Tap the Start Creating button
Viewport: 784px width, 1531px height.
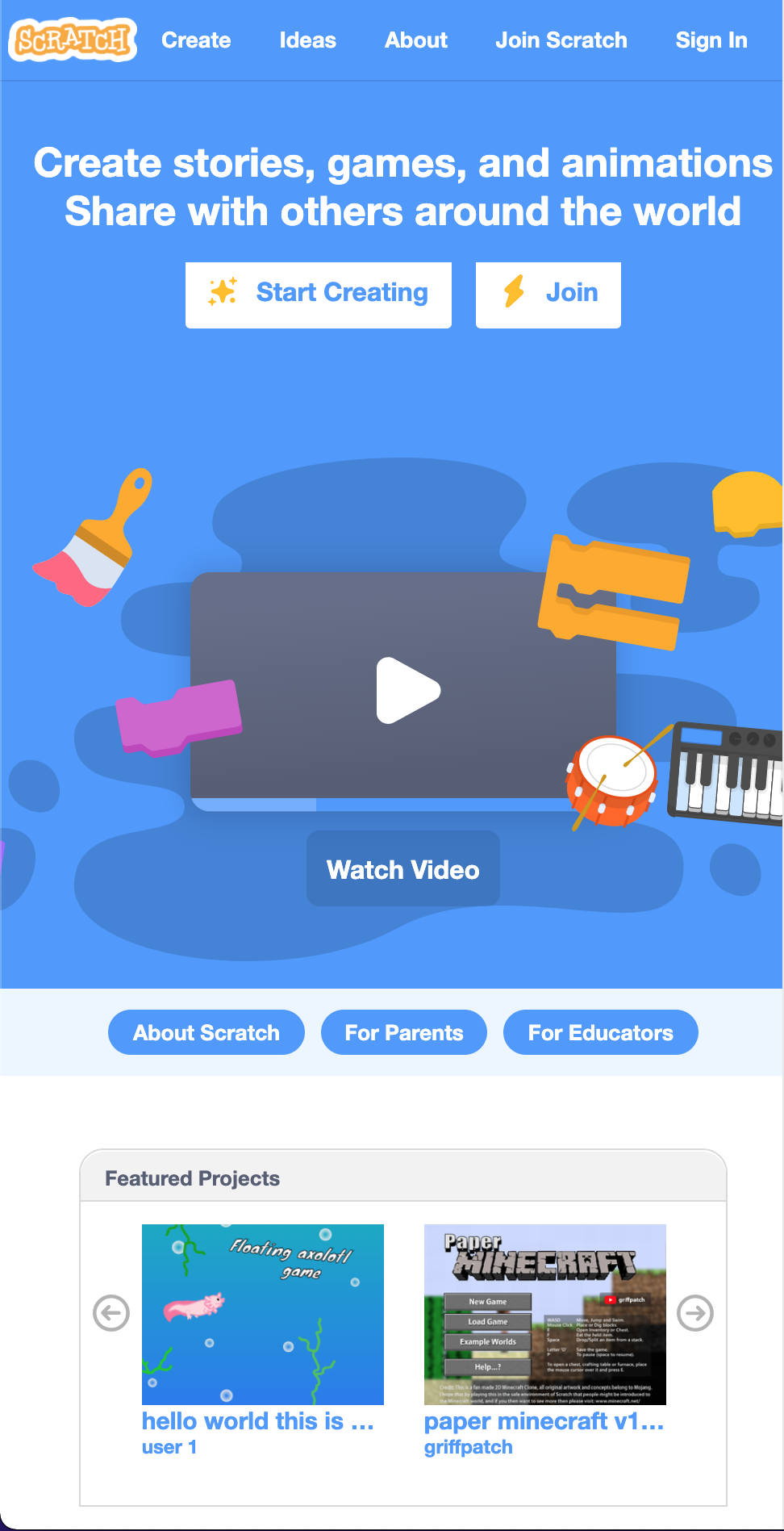[319, 295]
